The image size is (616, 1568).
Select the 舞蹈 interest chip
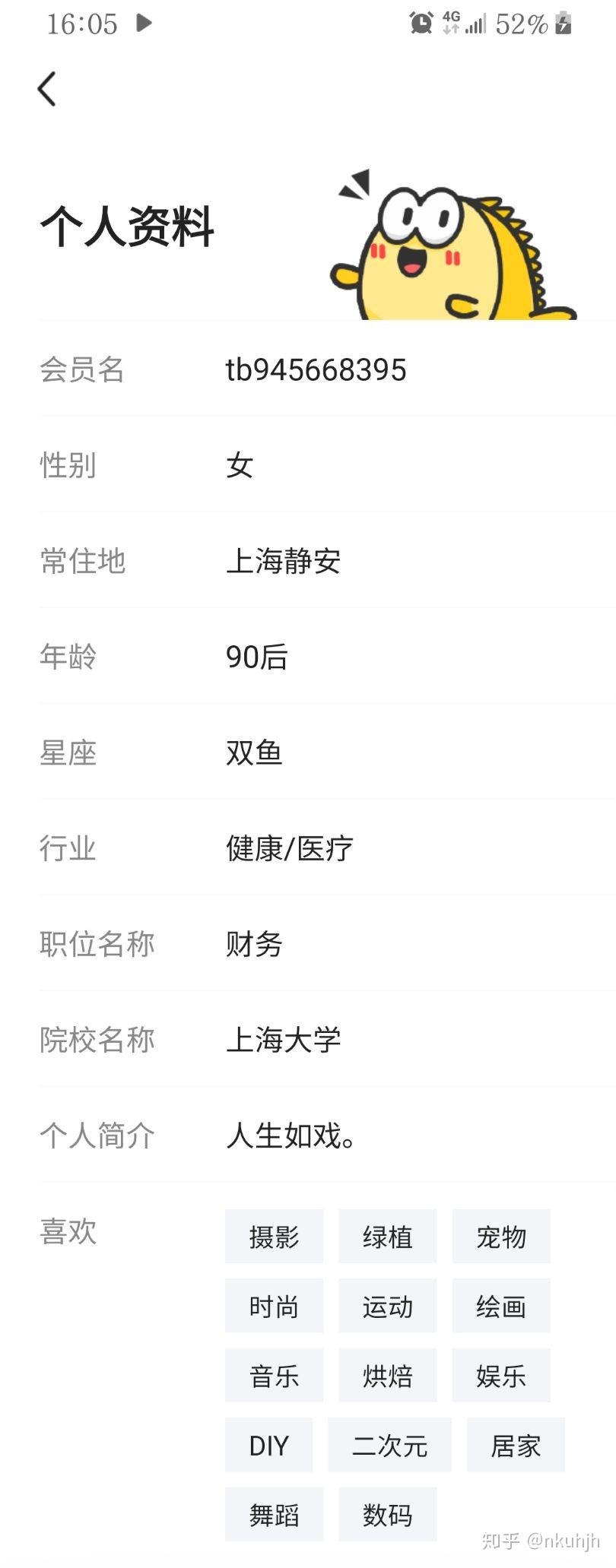coord(274,1515)
